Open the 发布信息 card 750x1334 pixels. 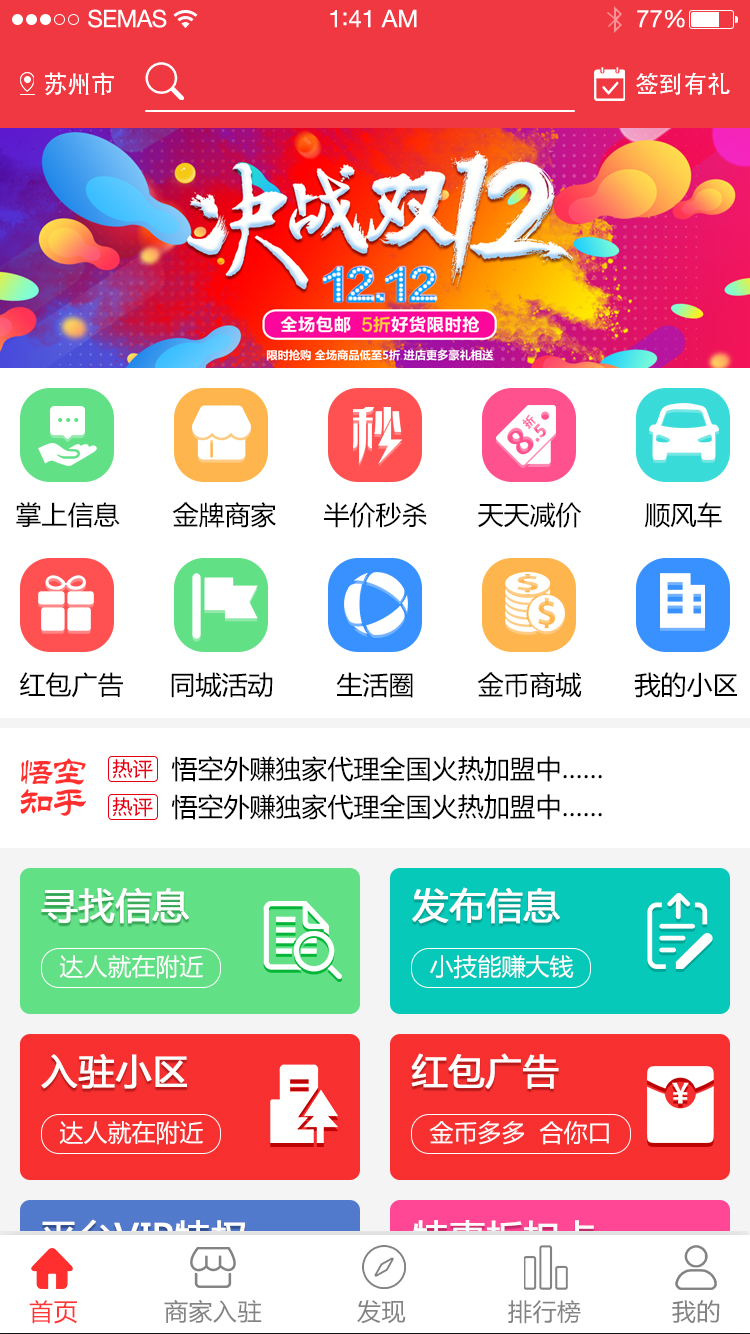pyautogui.click(x=560, y=940)
